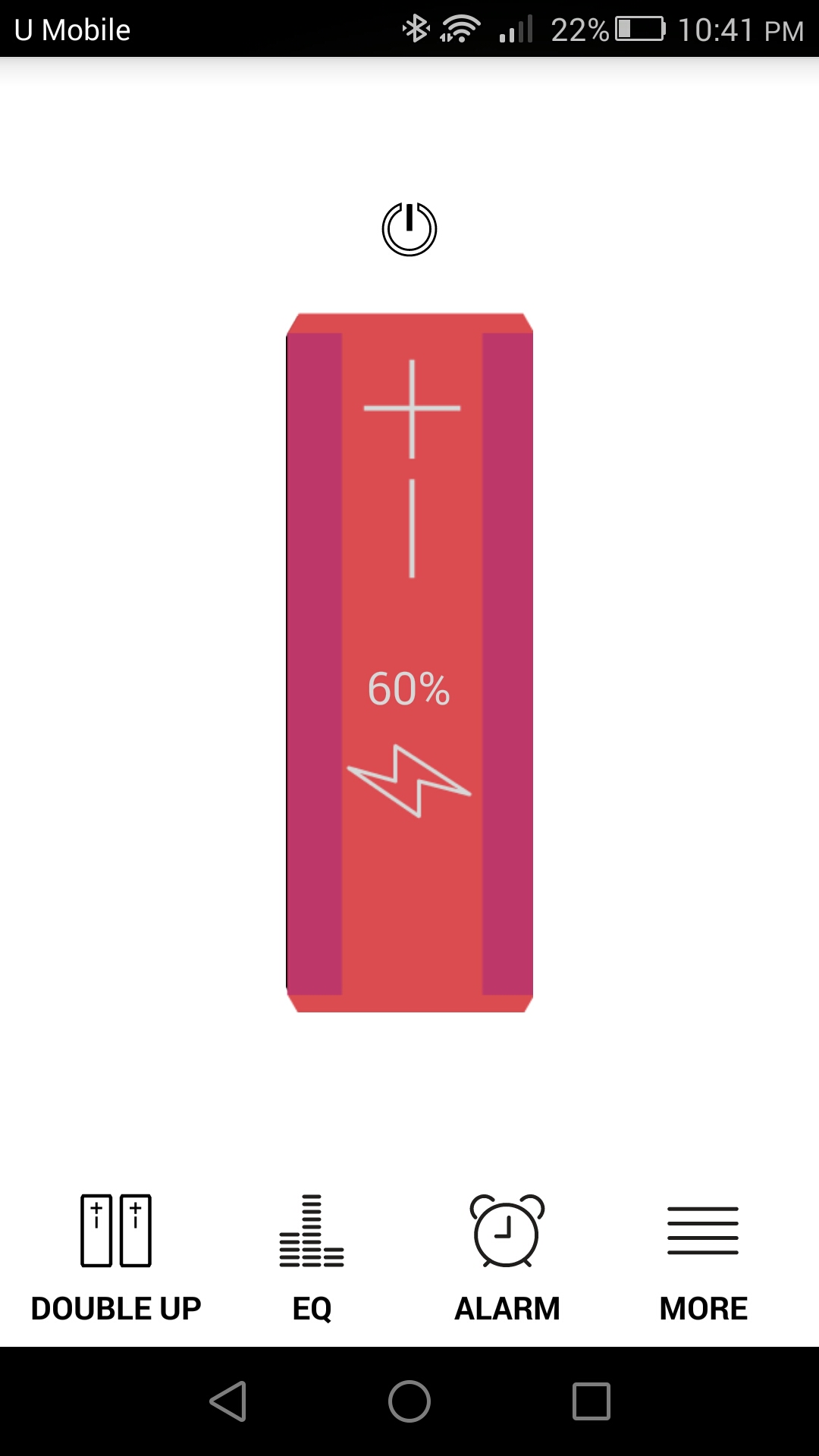
Task: Decrease volume with the minus sign
Action: coord(412,529)
